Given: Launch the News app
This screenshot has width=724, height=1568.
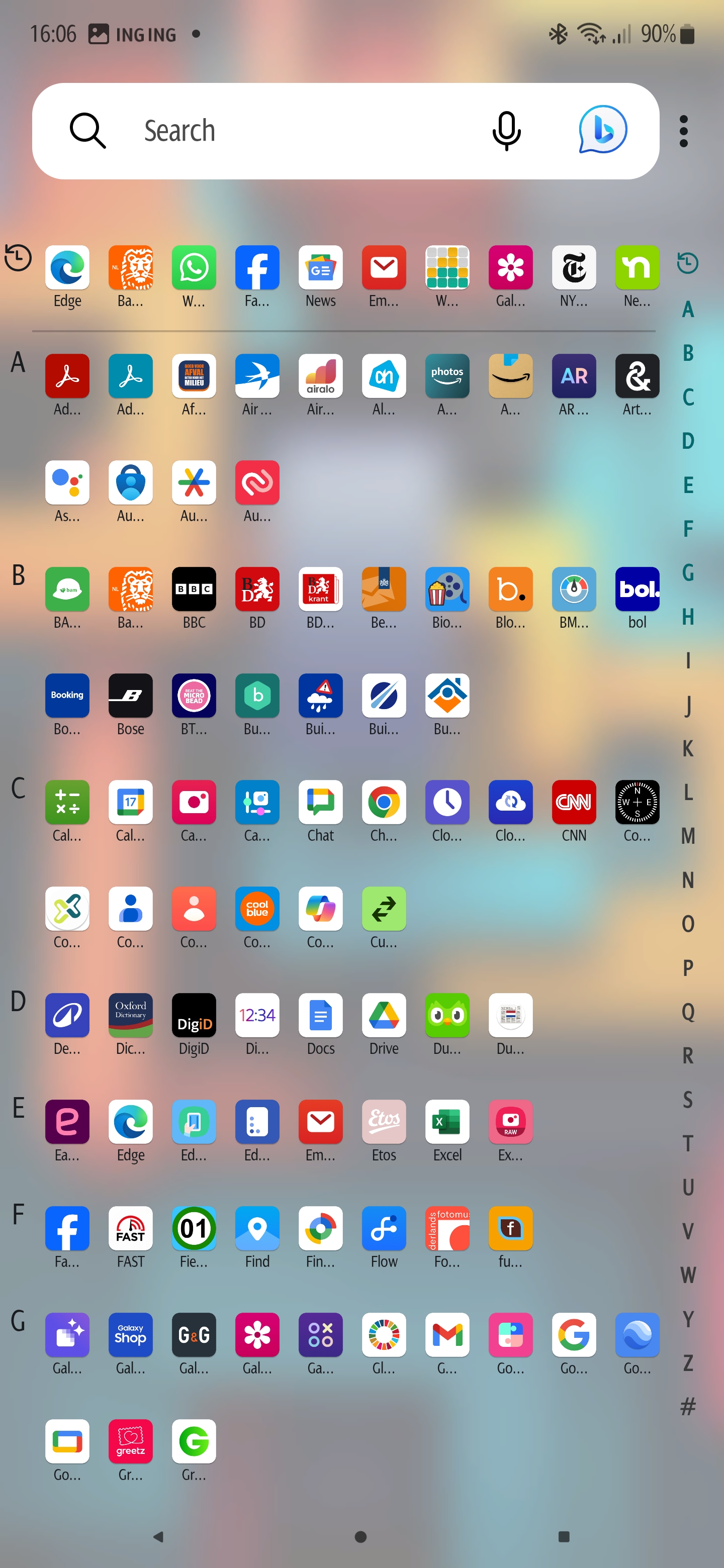Looking at the screenshot, I should tap(320, 268).
